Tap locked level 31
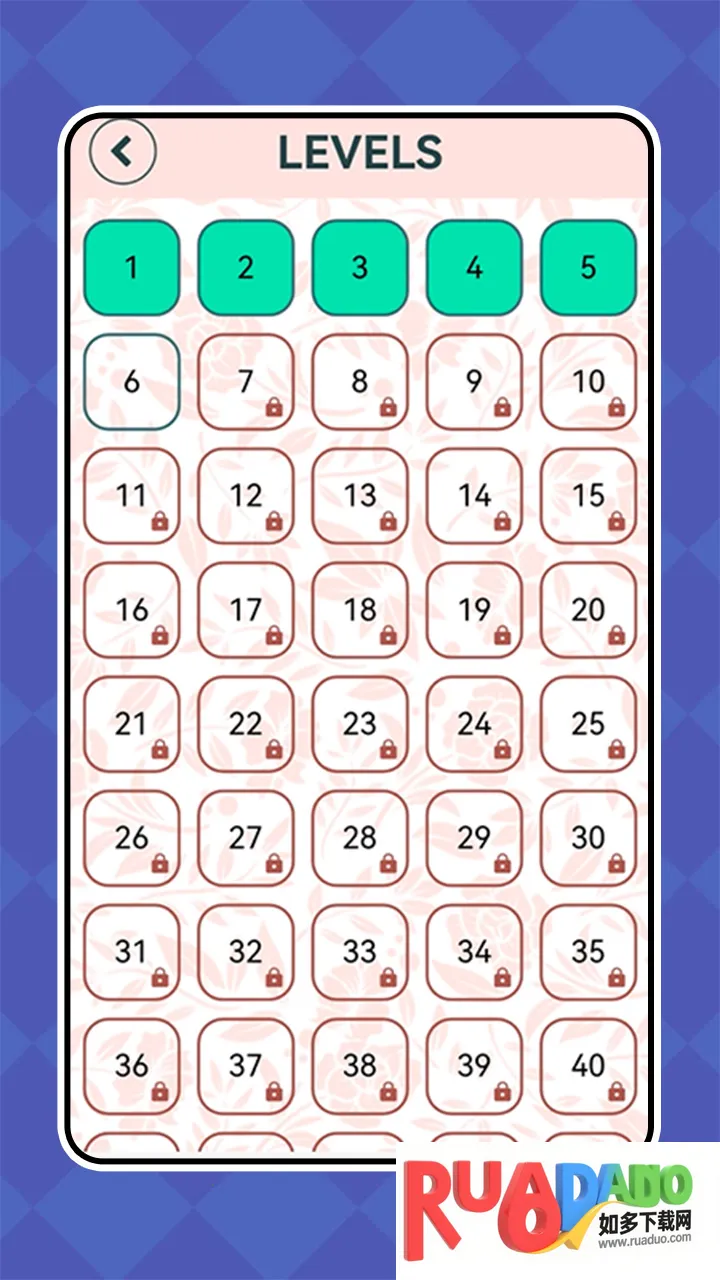The width and height of the screenshot is (720, 1280). point(131,952)
